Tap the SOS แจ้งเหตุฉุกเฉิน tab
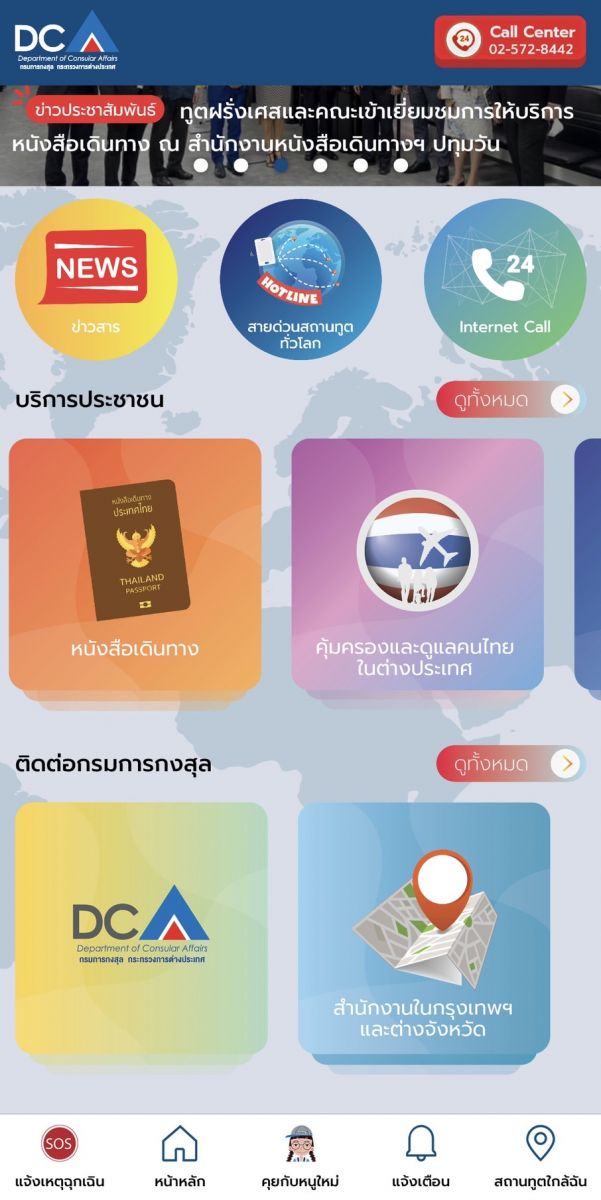This screenshot has width=601, height=1200. pyautogui.click(x=59, y=1155)
